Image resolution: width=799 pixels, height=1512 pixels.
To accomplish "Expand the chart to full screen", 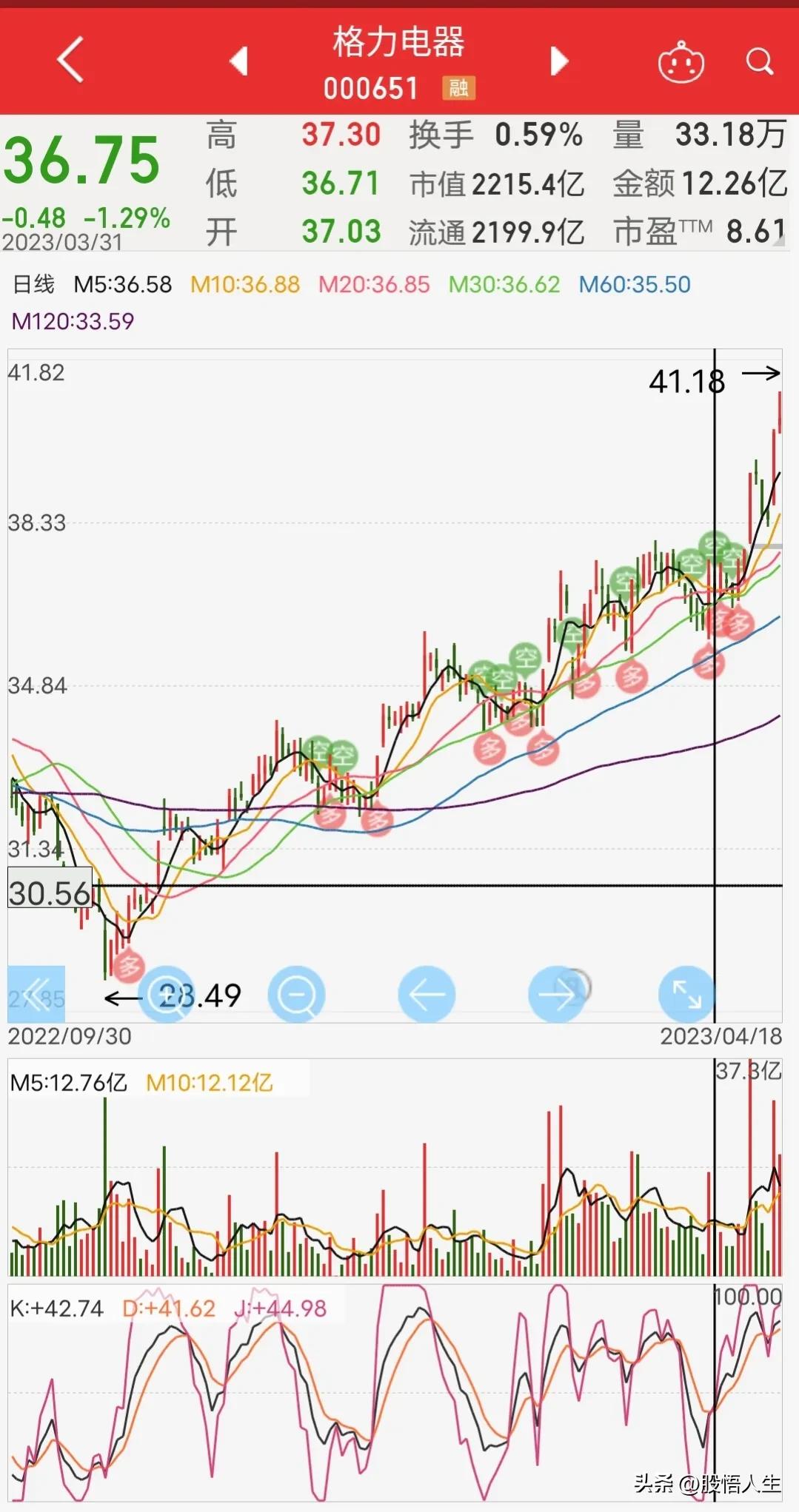I will click(x=686, y=994).
